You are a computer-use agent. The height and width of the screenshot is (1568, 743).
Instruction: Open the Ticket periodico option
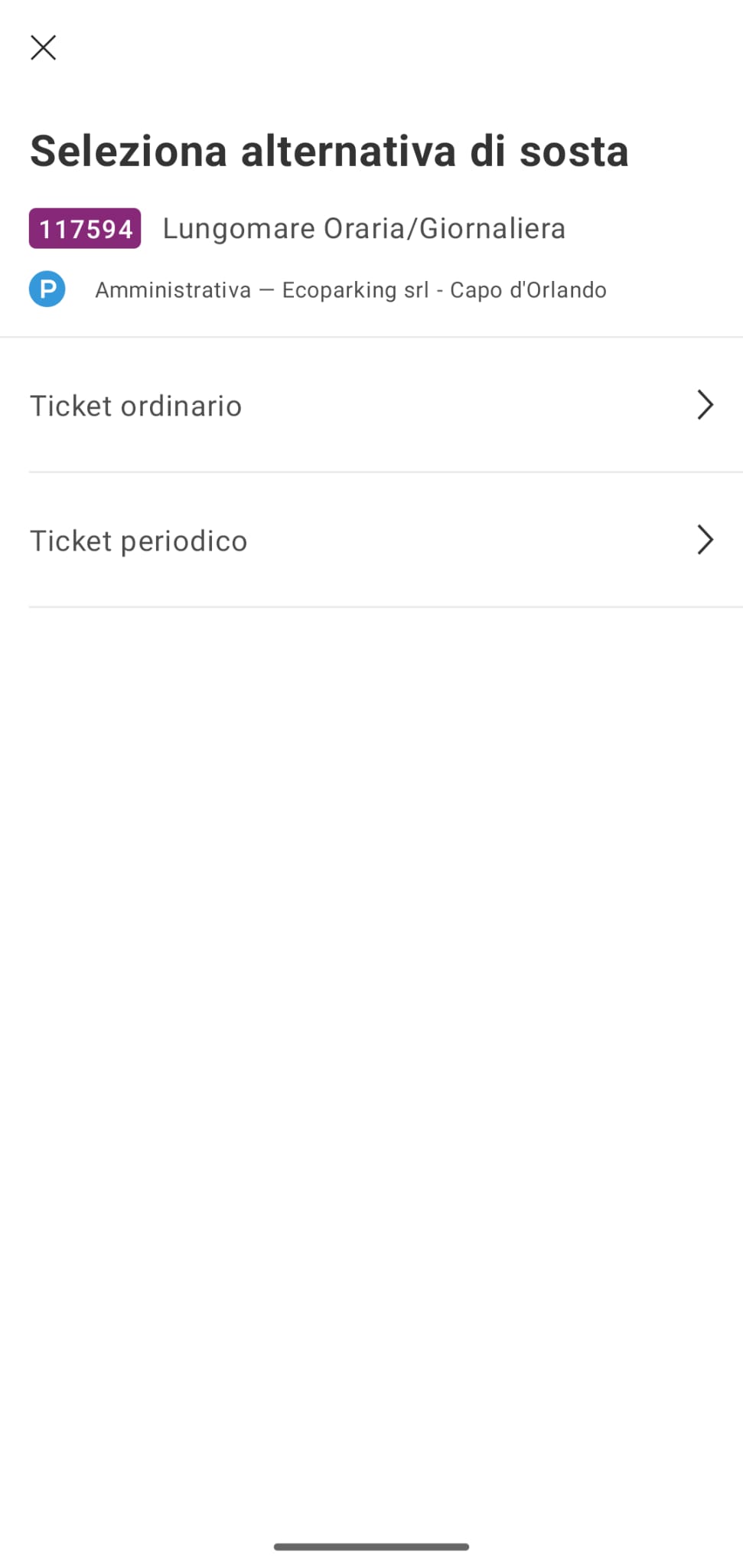(371, 540)
